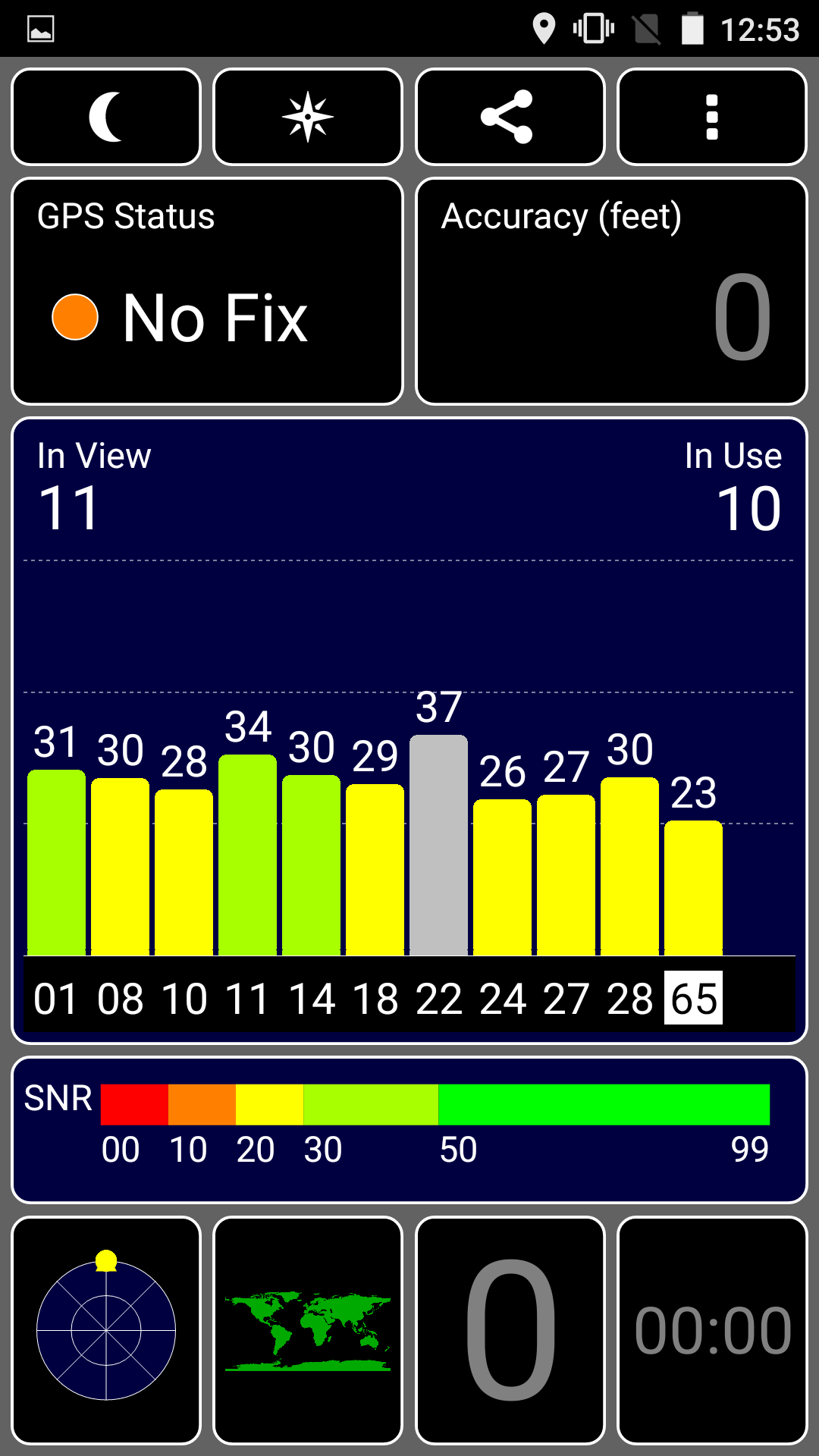Open the satellite sky-view radar tile
The width and height of the screenshot is (819, 1456).
pos(106,1330)
